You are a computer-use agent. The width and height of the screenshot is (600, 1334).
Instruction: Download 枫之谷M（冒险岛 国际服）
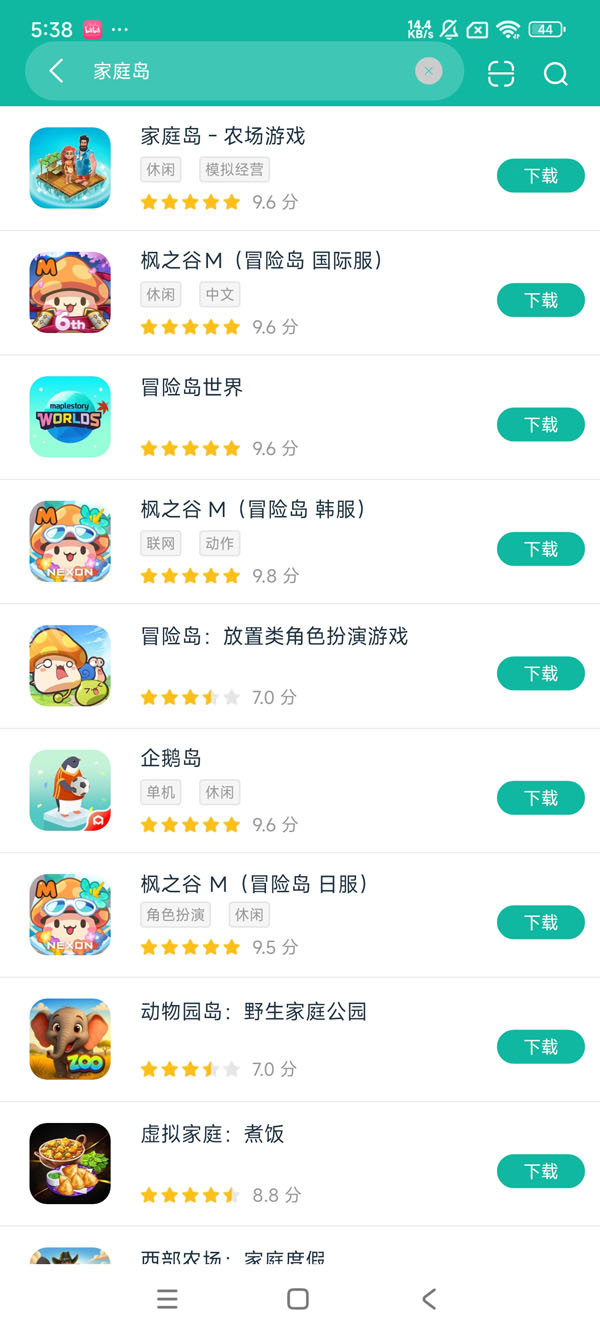click(x=540, y=300)
